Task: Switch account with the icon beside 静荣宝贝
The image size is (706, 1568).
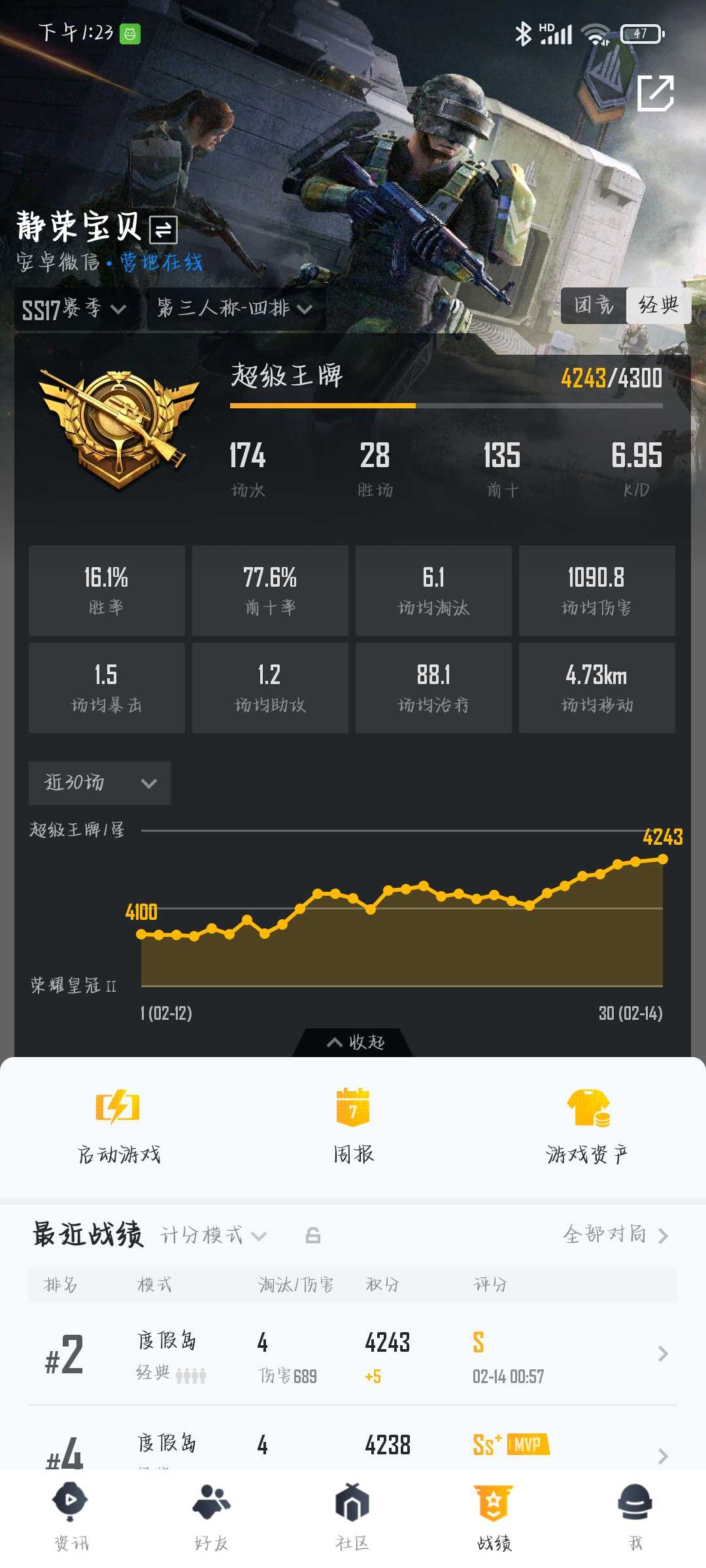Action: coord(163,230)
